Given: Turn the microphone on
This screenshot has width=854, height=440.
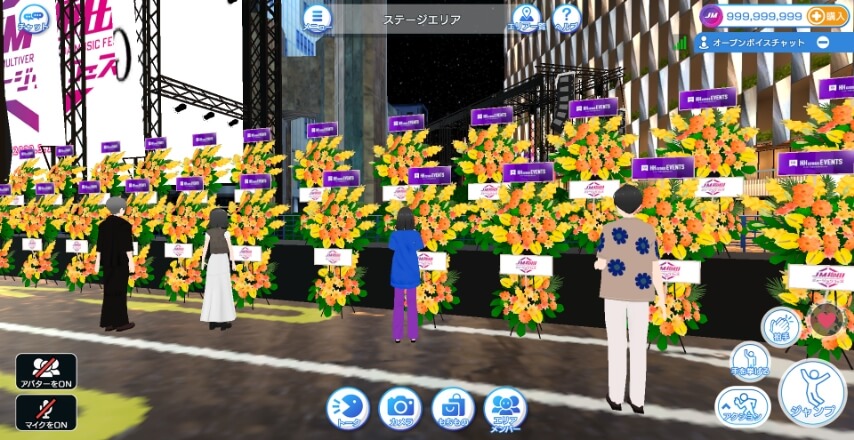Looking at the screenshot, I should 46,411.
